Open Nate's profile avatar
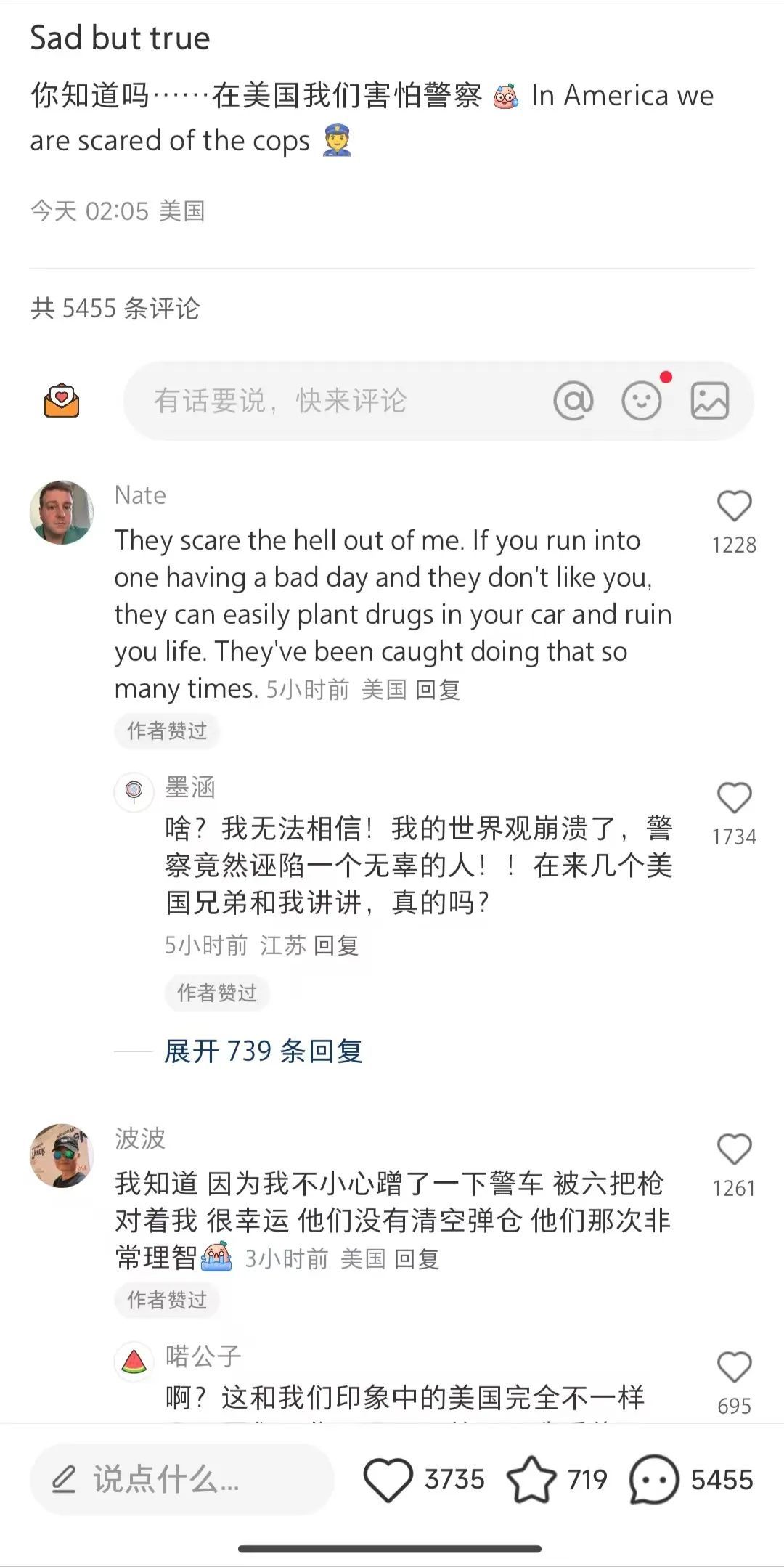Viewport: 784px width, 1567px height. pos(62,512)
